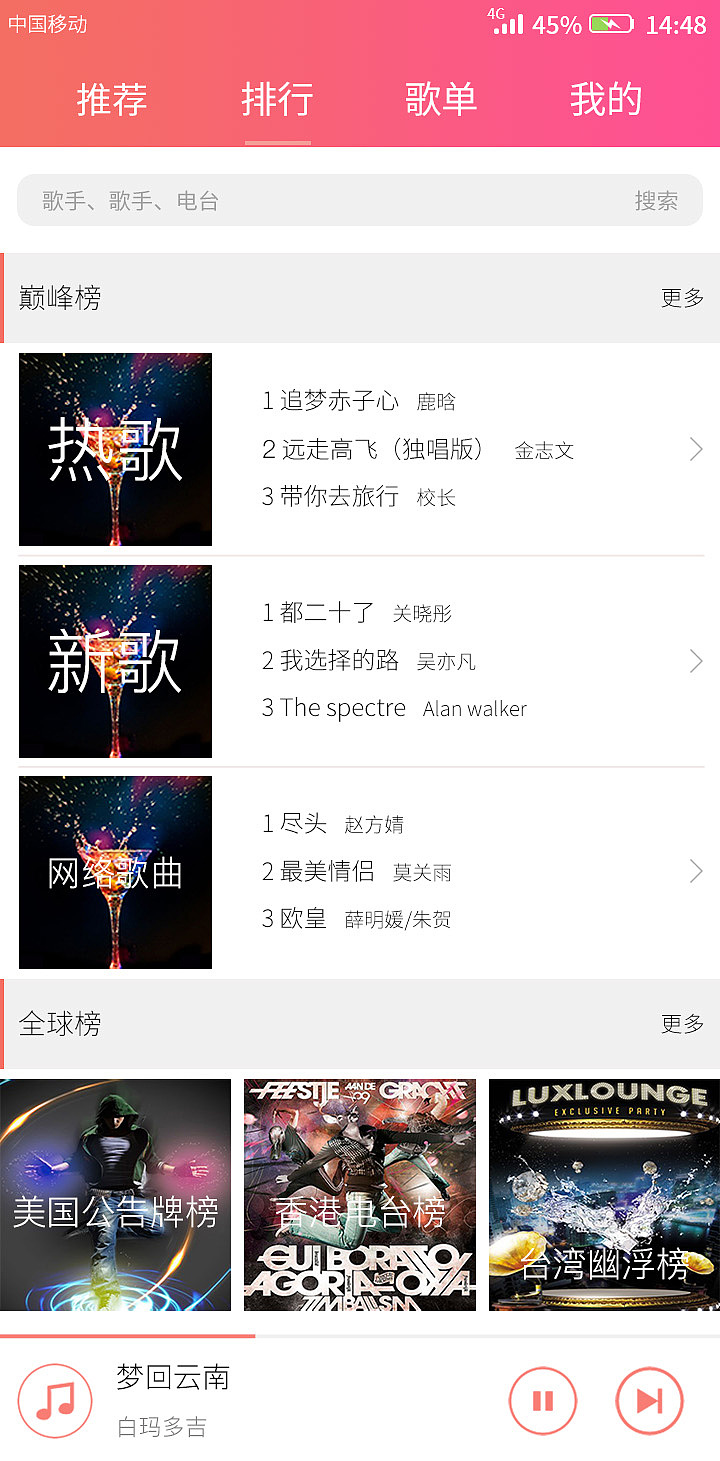Screen dimensions: 720x1461
Task: Expand the 网络歌曲 chart via its chevron
Action: (x=695, y=871)
